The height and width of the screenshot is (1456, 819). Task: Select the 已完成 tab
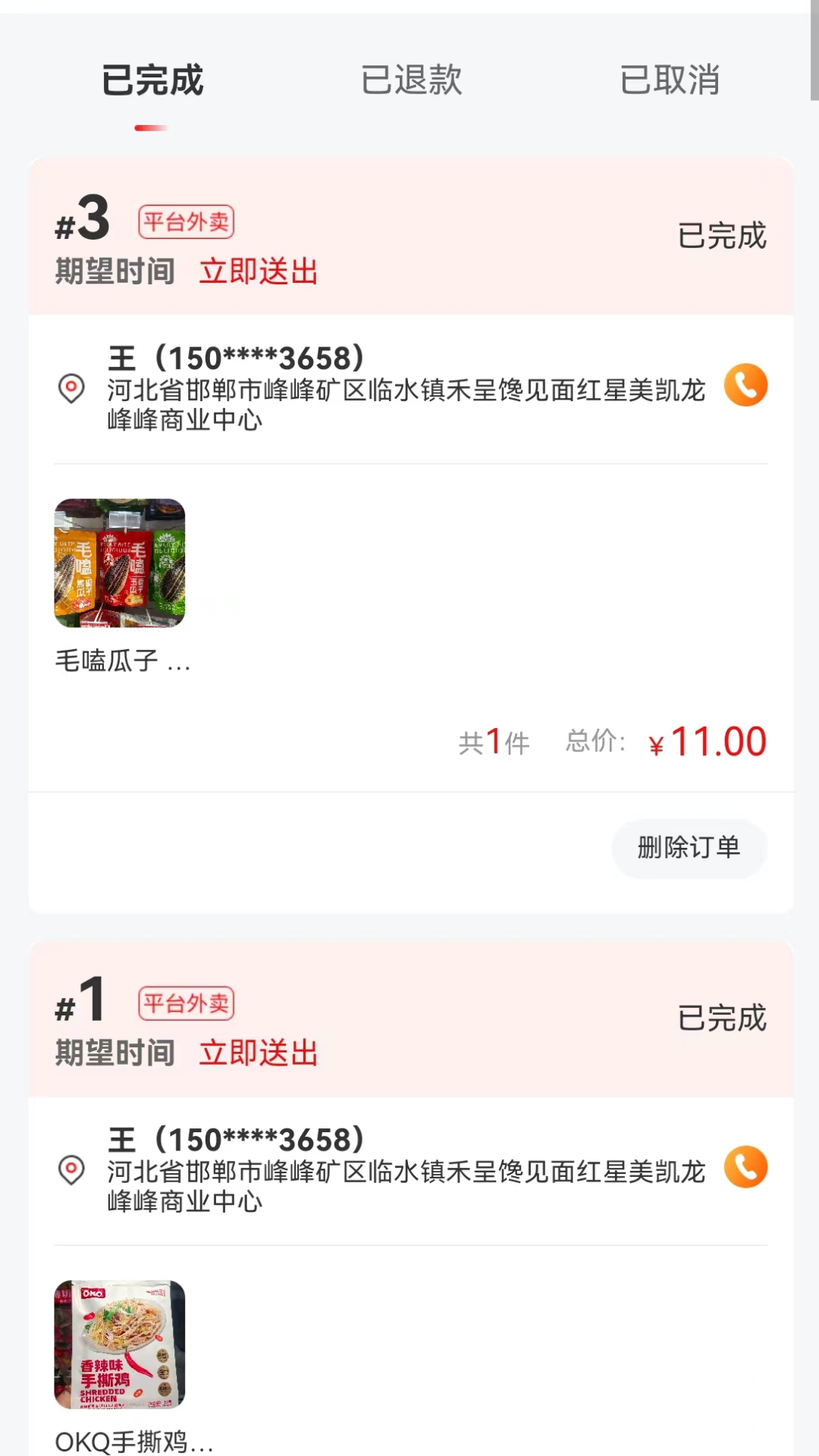tap(152, 80)
